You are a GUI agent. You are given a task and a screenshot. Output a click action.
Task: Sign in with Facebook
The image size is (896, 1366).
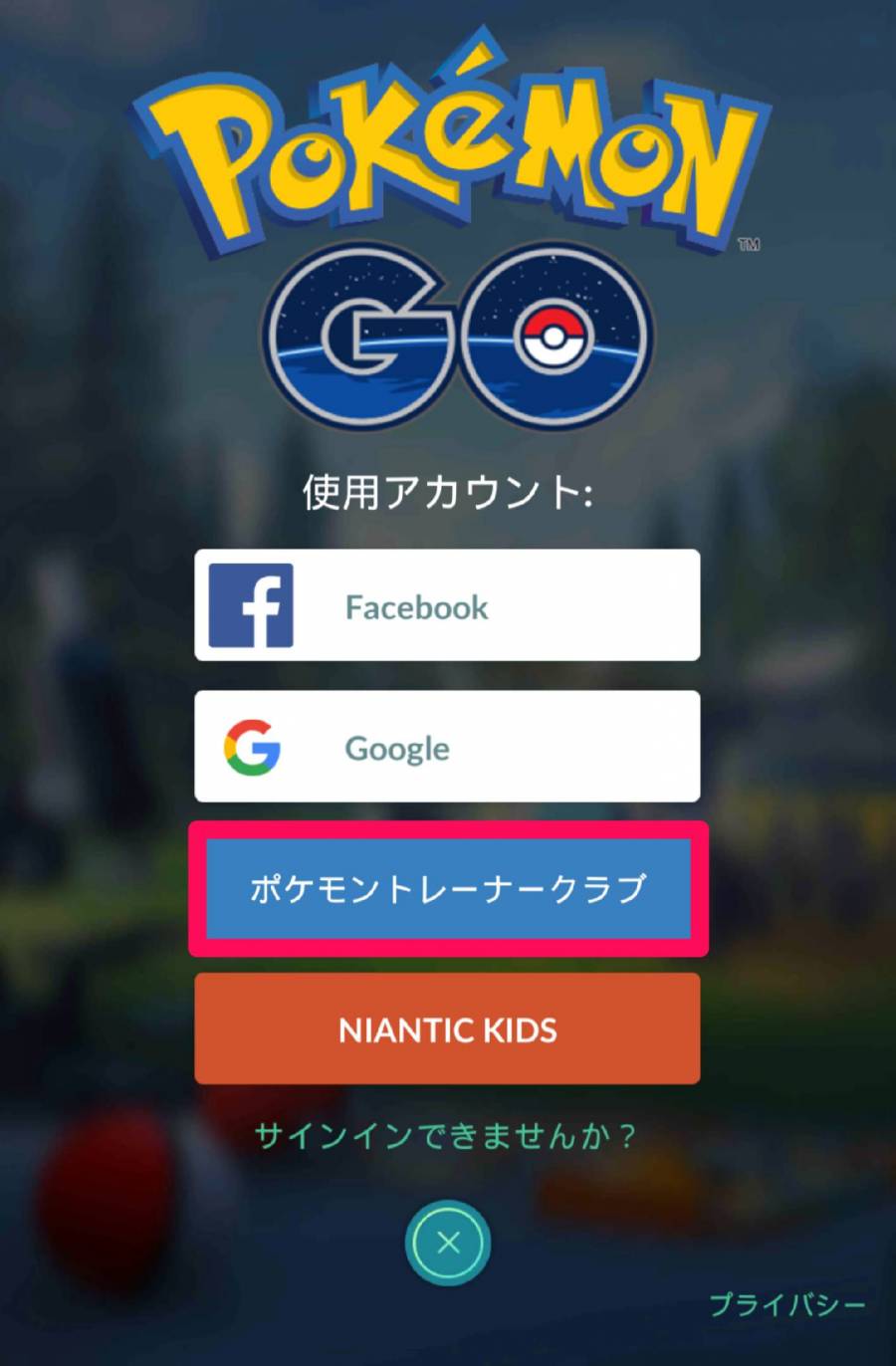(x=447, y=605)
